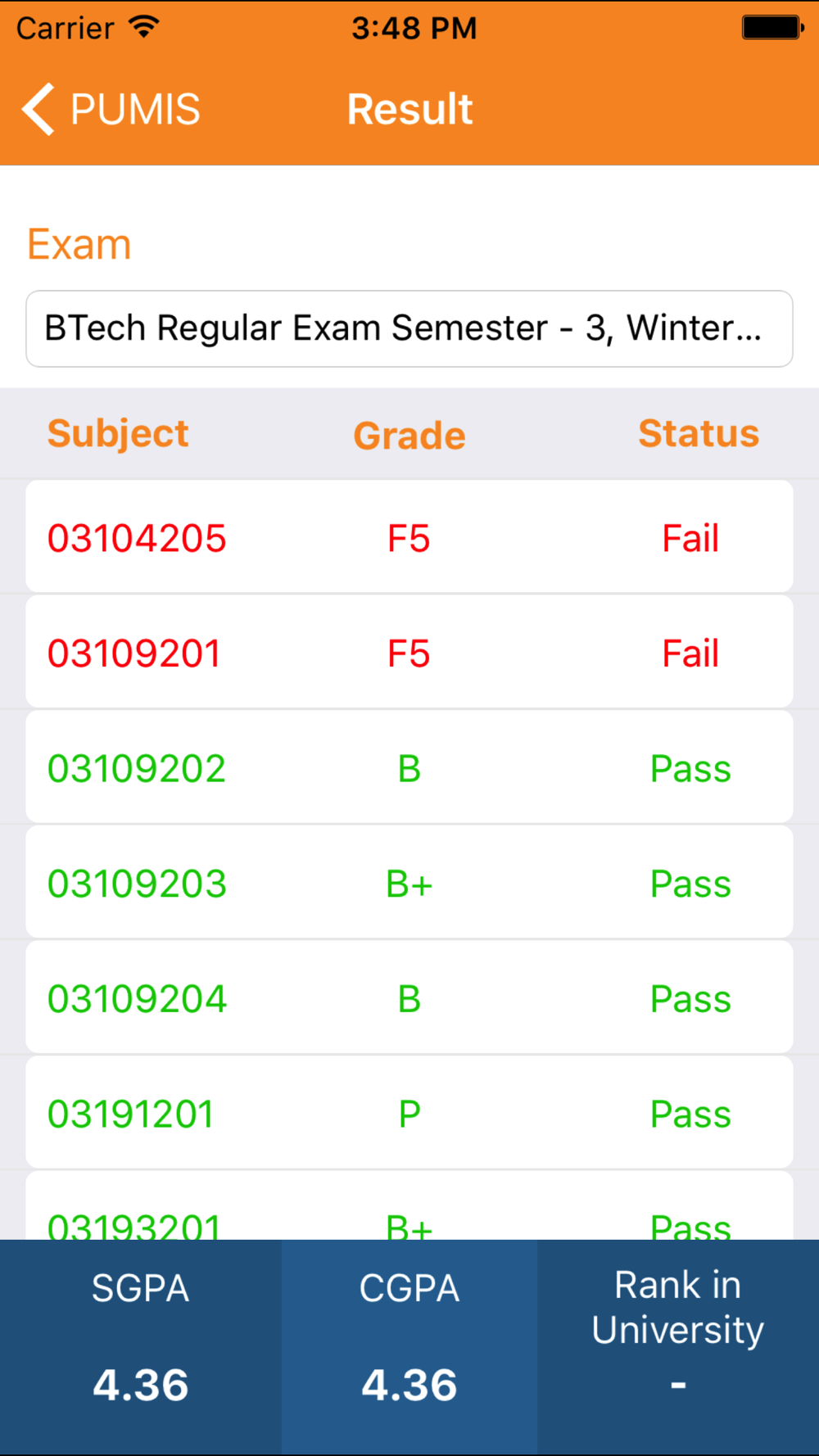The image size is (819, 1456).
Task: Go back to PUMIS
Action: click(111, 109)
